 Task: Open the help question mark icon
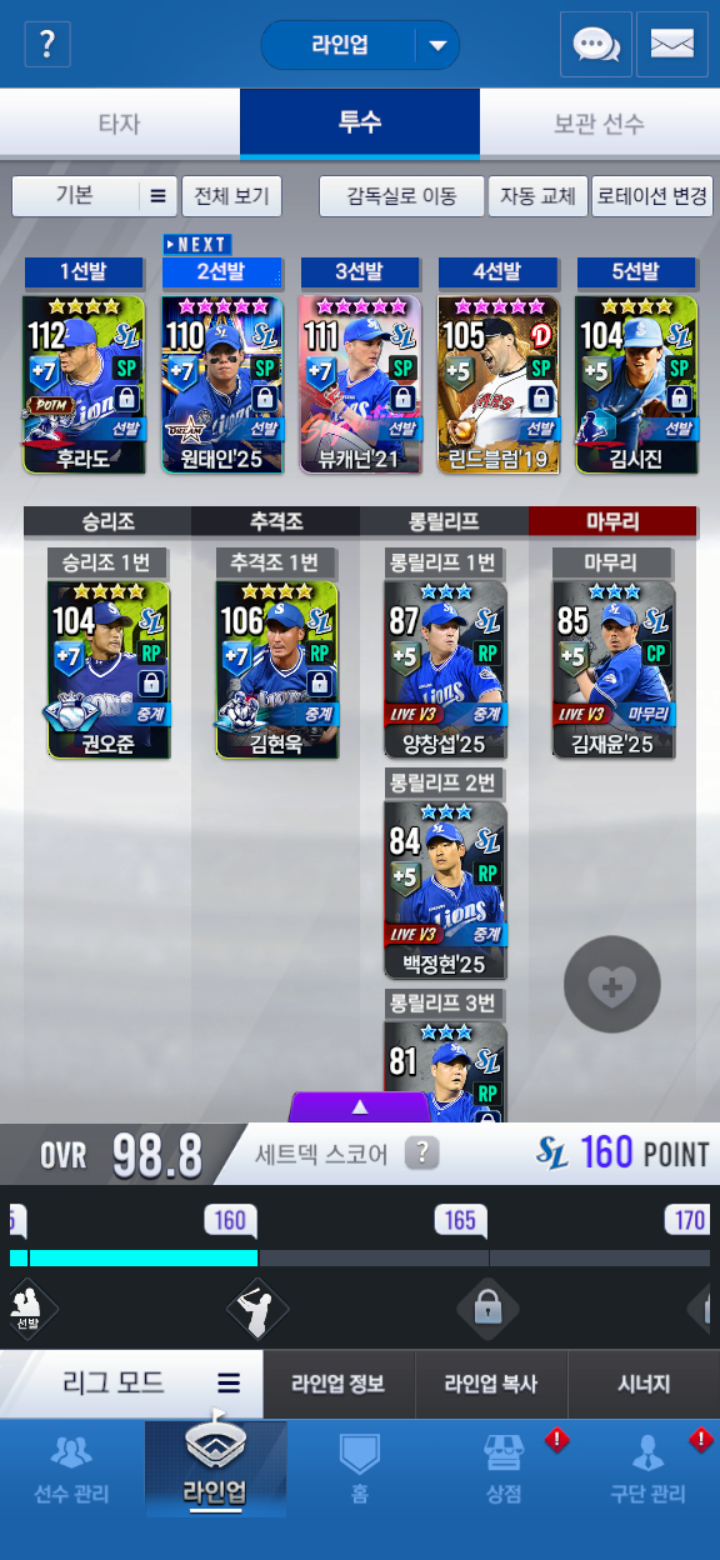(47, 45)
